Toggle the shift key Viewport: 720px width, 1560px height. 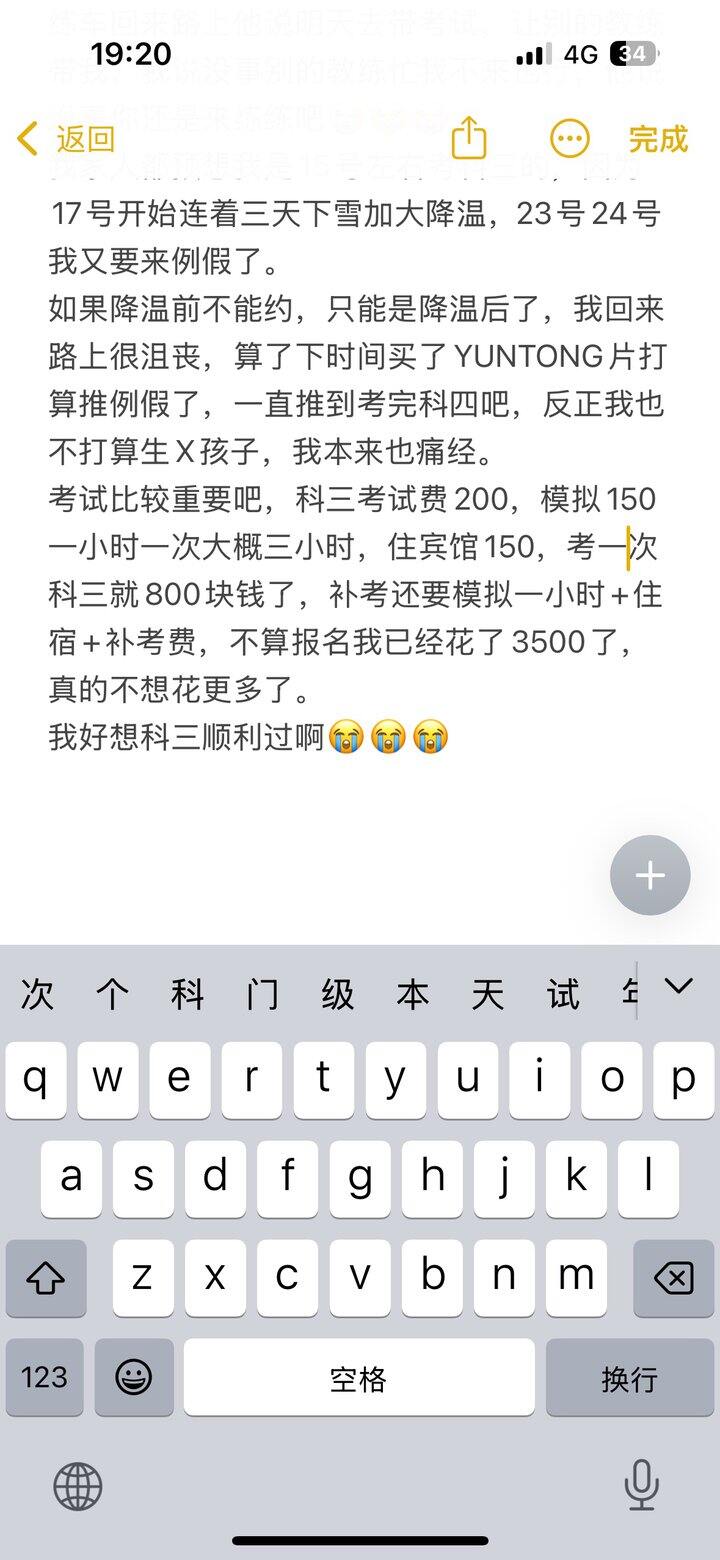point(45,1278)
